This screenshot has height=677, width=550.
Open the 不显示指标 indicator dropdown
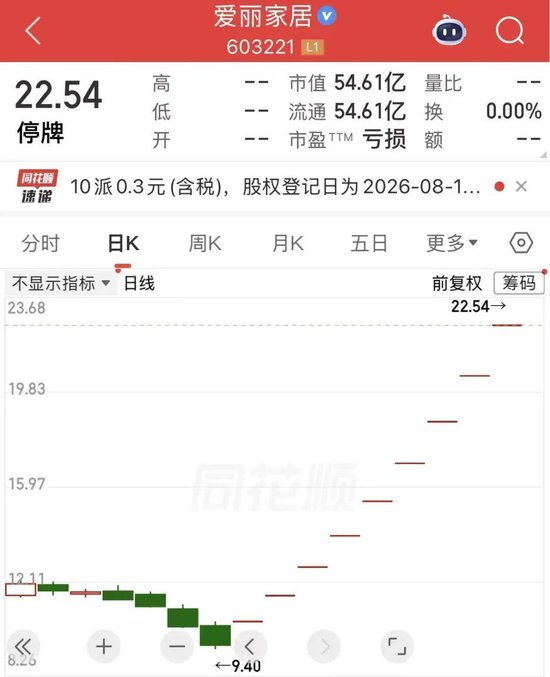click(61, 283)
